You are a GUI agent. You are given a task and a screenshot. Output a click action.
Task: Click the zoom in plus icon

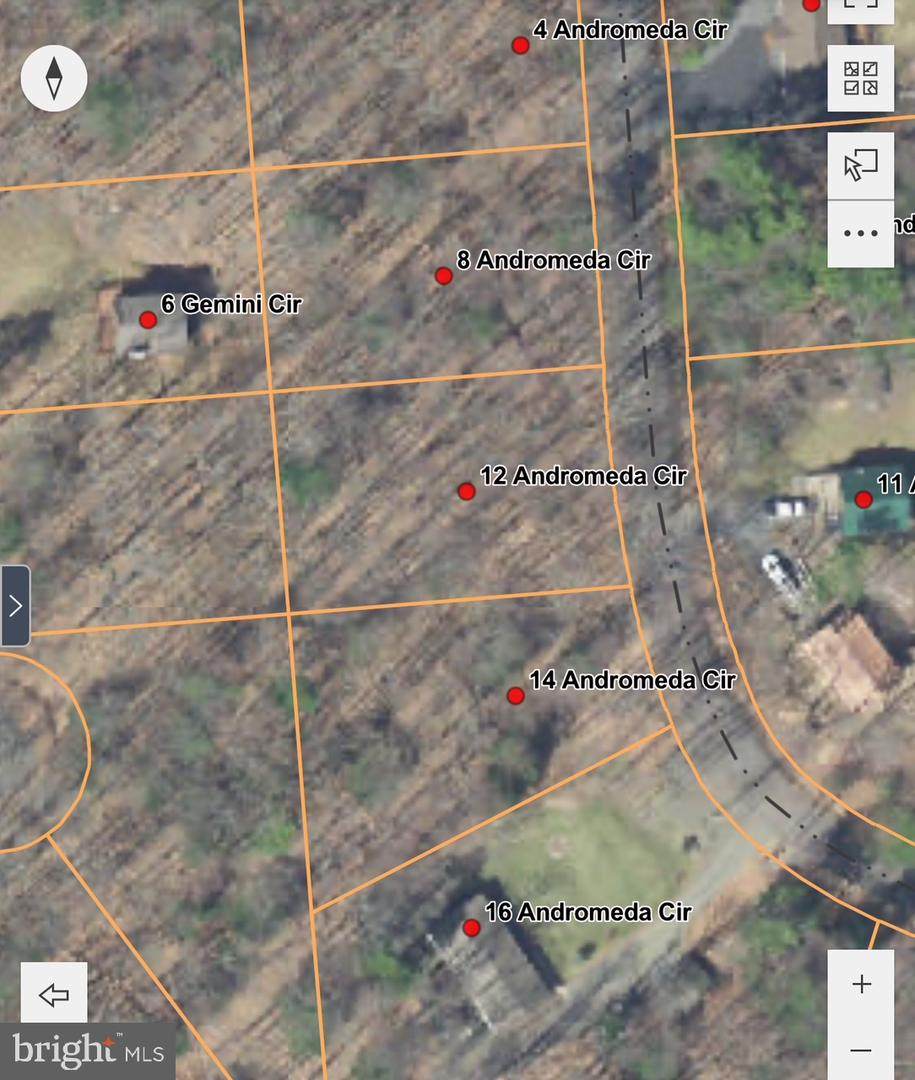click(x=861, y=983)
